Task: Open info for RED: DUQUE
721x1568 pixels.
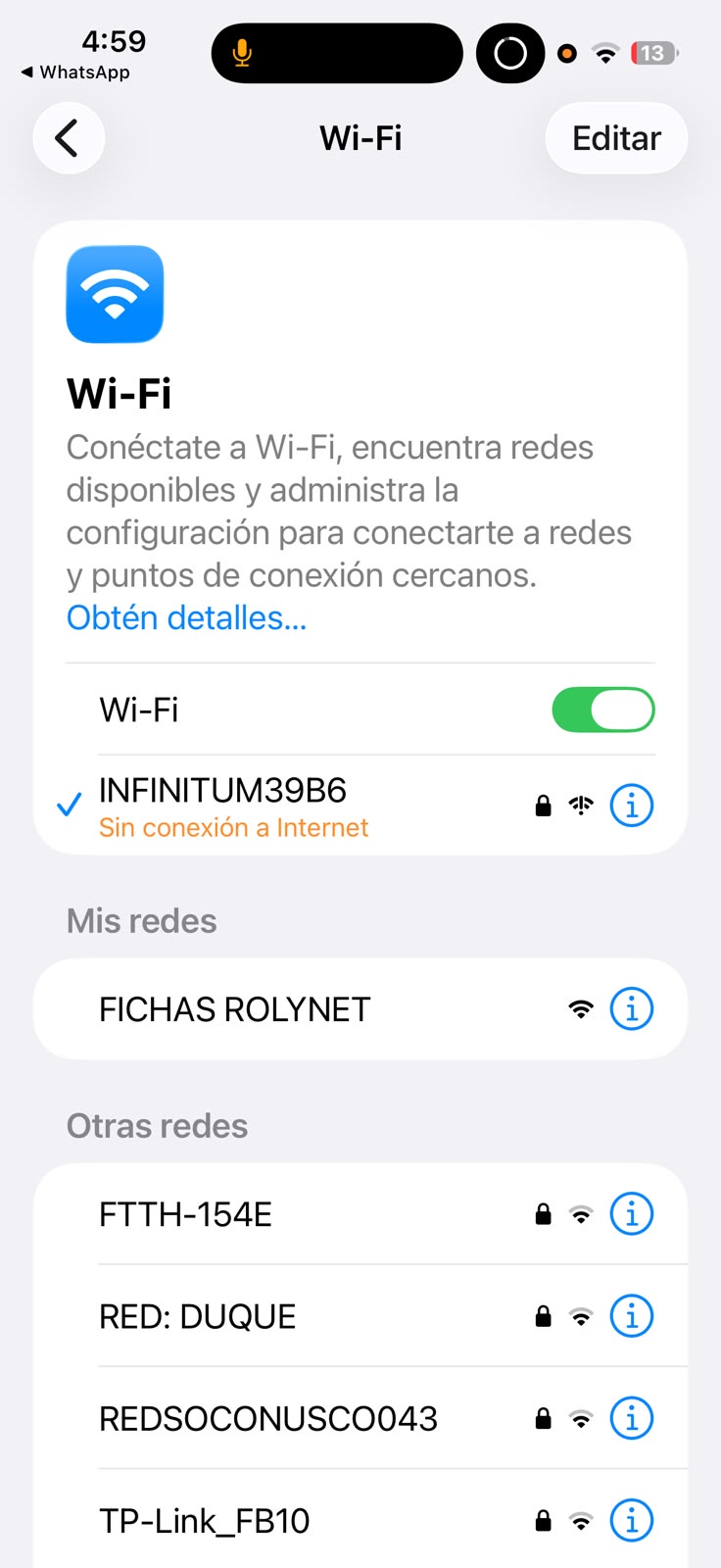Action: 632,1316
